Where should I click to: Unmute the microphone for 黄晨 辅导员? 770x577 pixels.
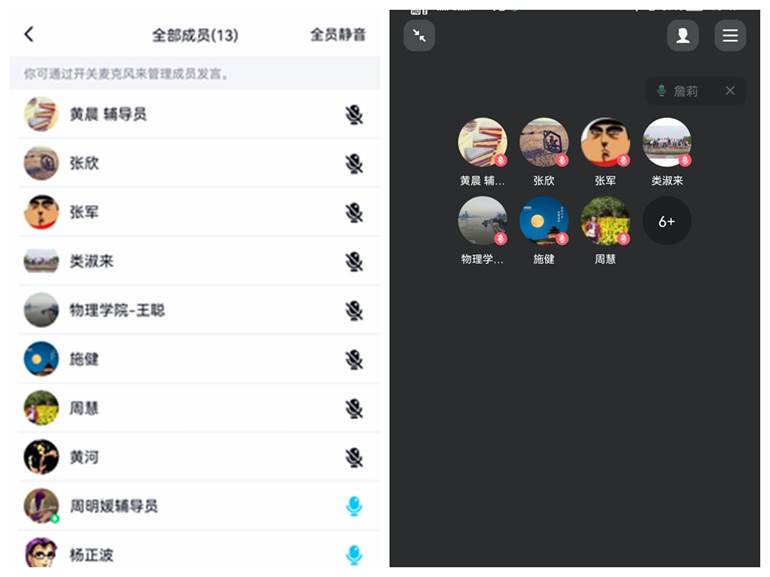[x=354, y=115]
